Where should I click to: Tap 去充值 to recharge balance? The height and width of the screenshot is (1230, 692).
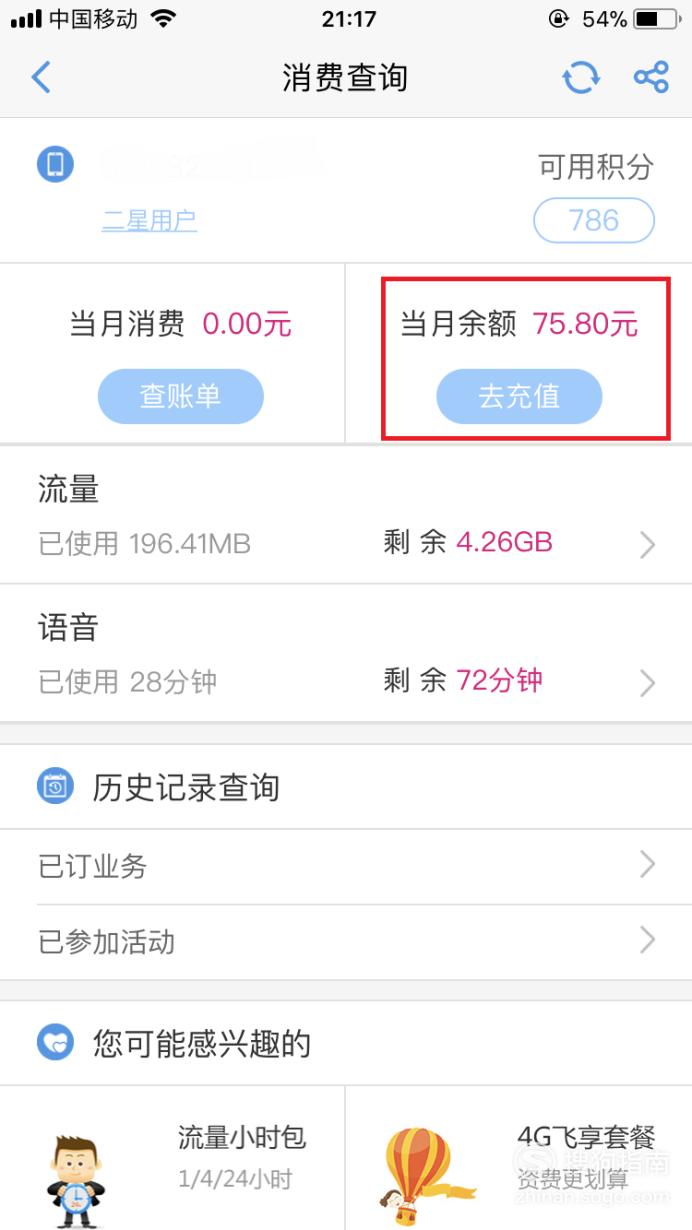(x=519, y=397)
